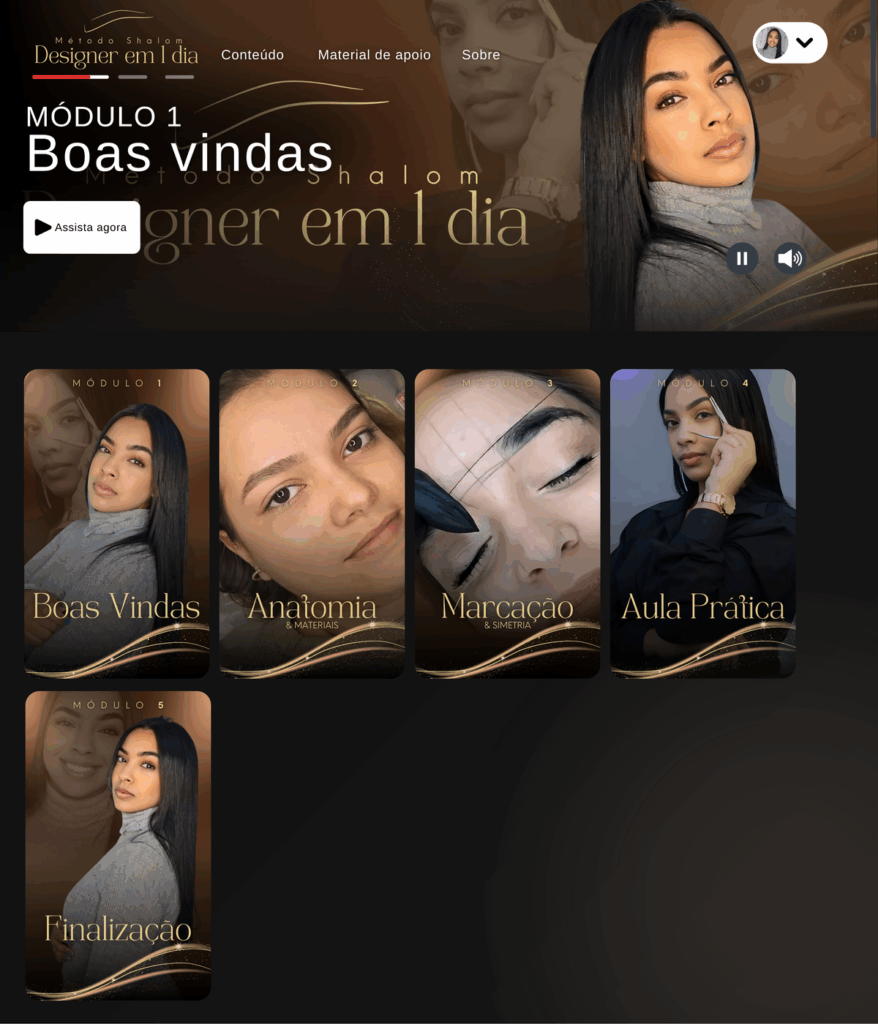
Task: Open Módulo 1 Boas Vindas card
Action: (117, 523)
